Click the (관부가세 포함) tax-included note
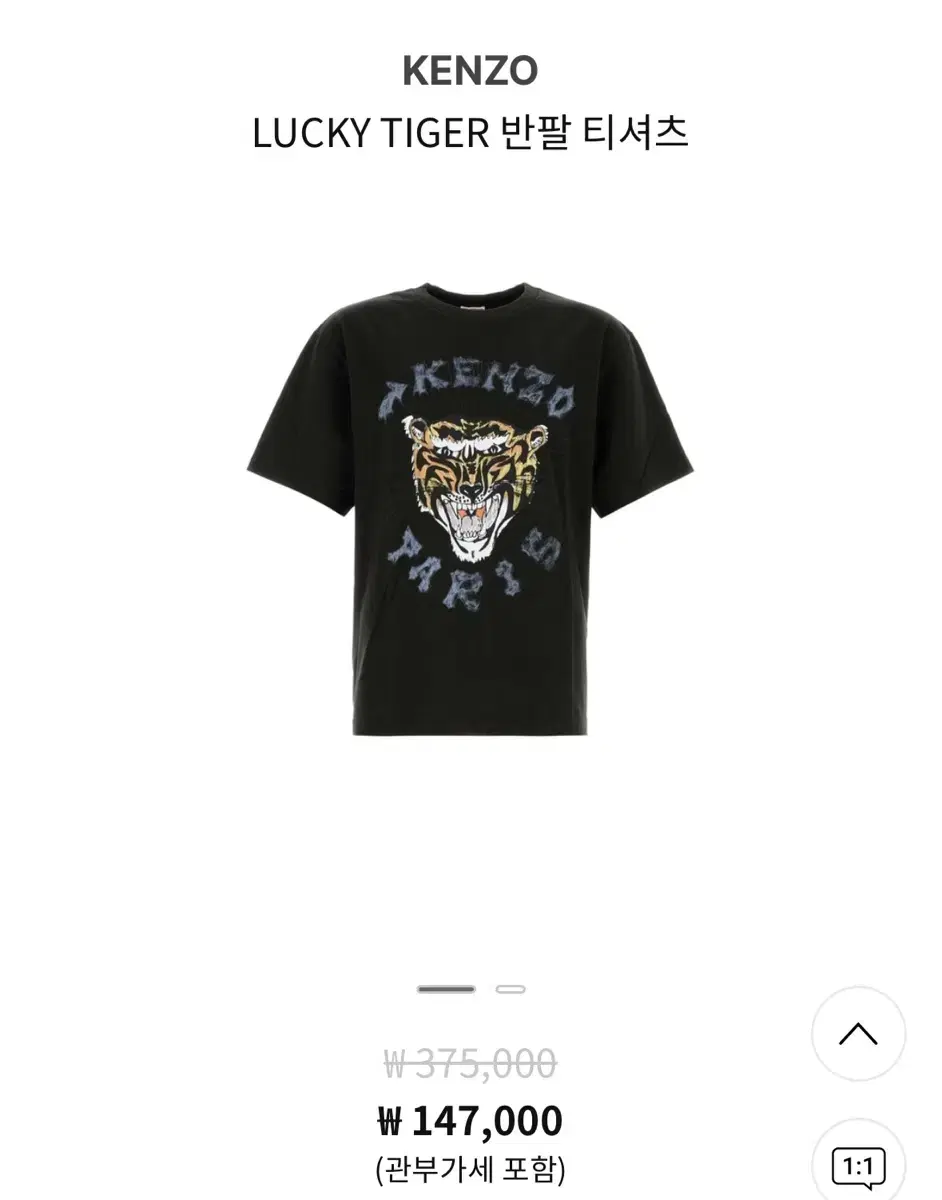 coord(470,1166)
